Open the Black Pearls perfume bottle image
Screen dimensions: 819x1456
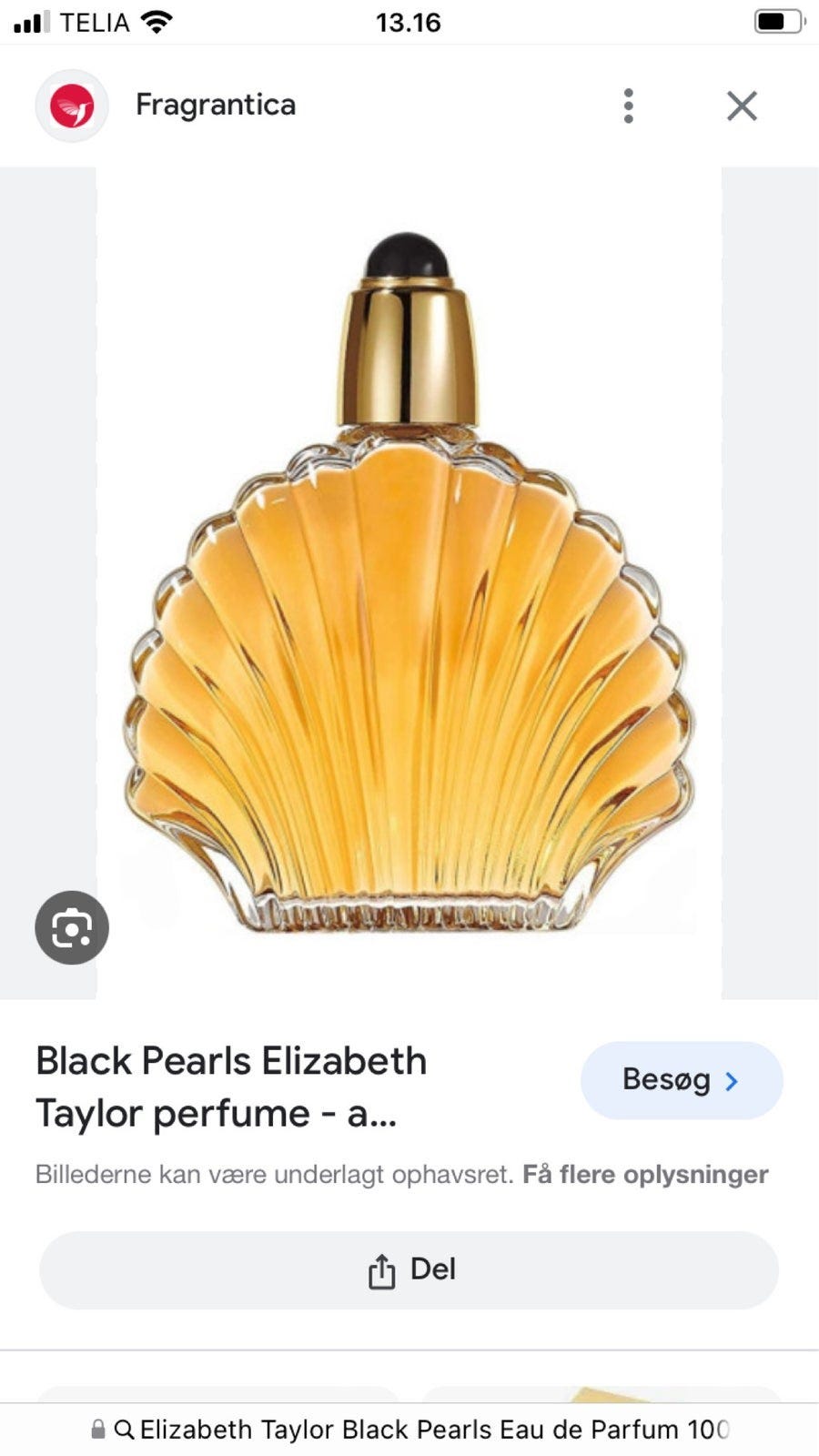(x=409, y=583)
